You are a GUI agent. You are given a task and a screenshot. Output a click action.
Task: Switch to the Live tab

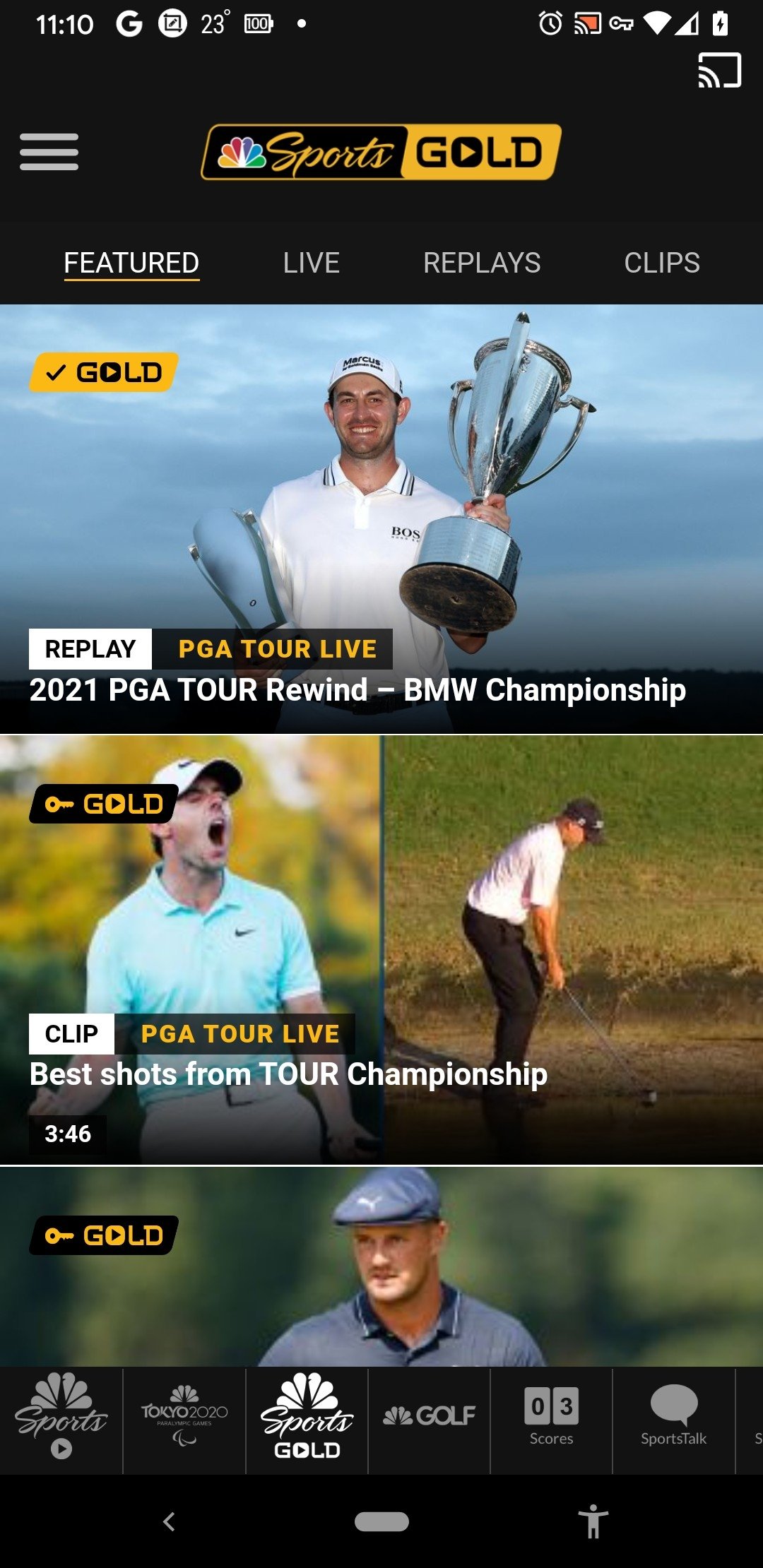[311, 263]
